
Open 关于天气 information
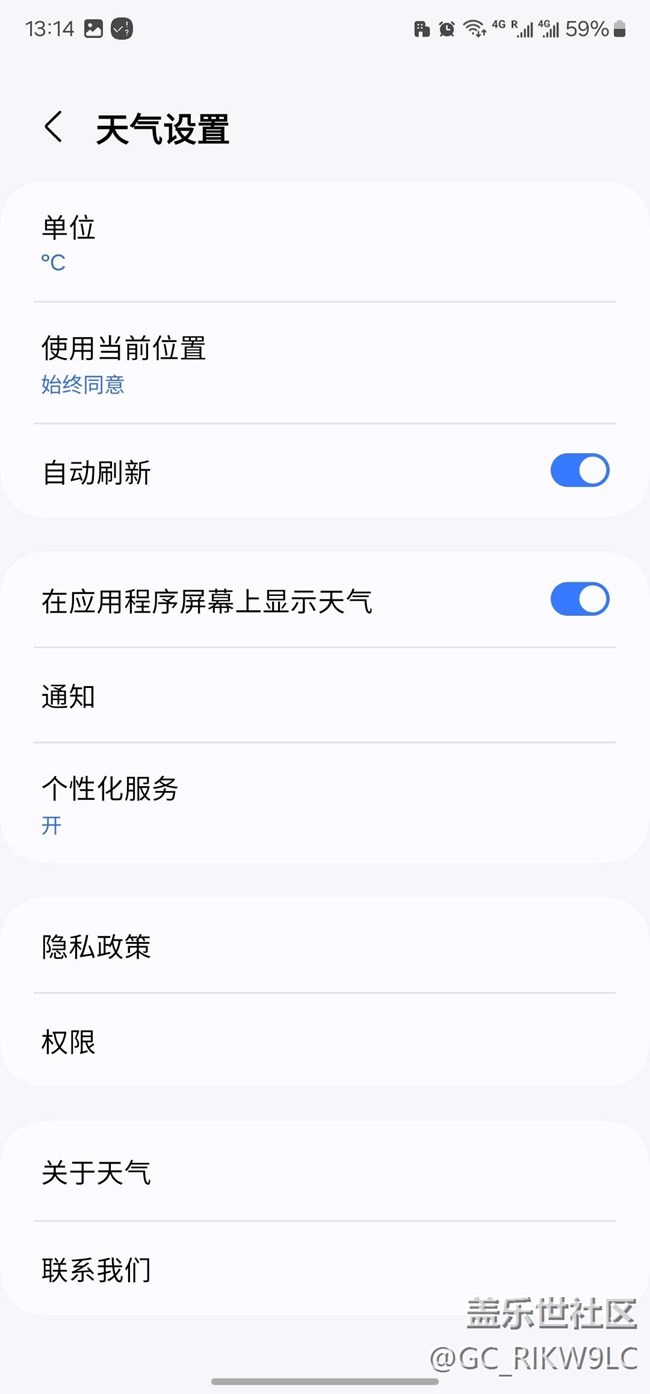(x=325, y=1171)
